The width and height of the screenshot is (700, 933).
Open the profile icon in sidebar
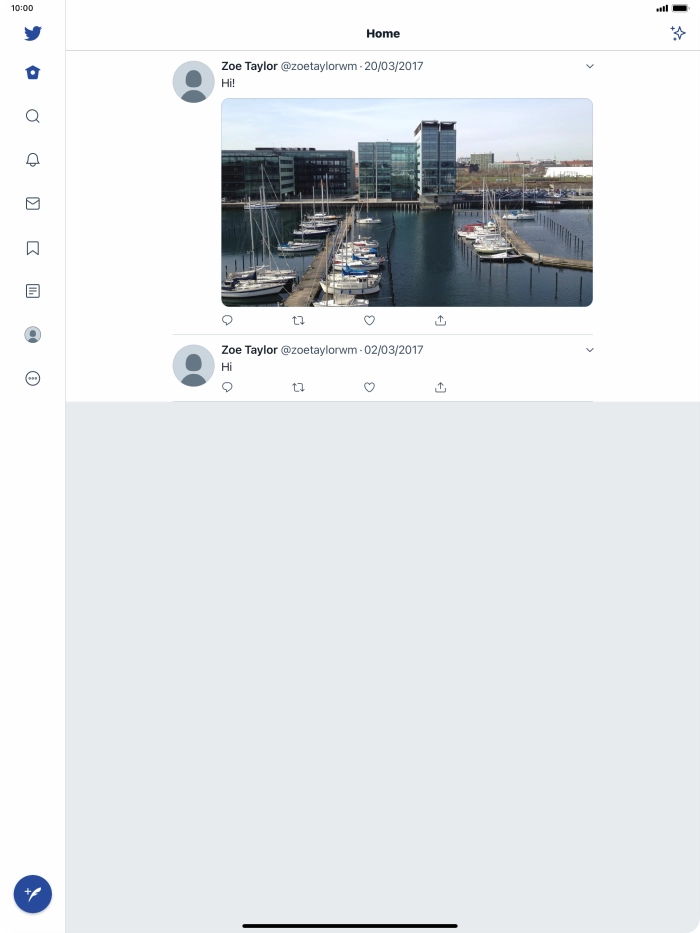(33, 335)
